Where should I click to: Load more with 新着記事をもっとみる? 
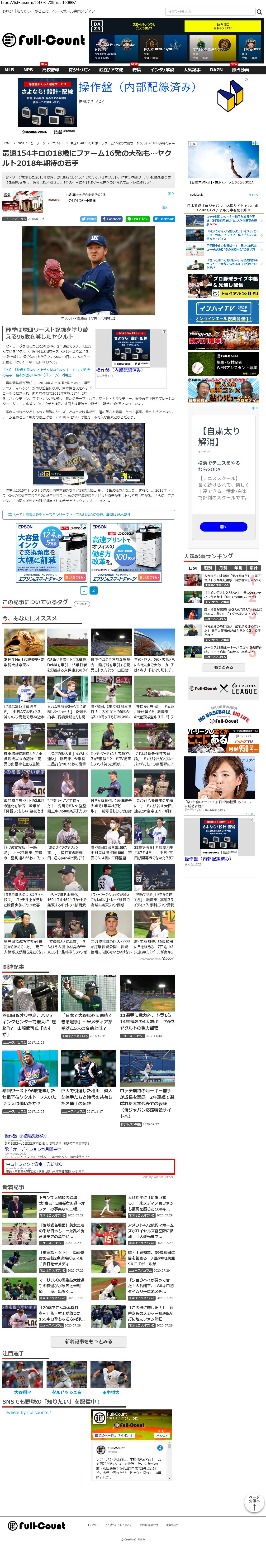click(88, 1341)
